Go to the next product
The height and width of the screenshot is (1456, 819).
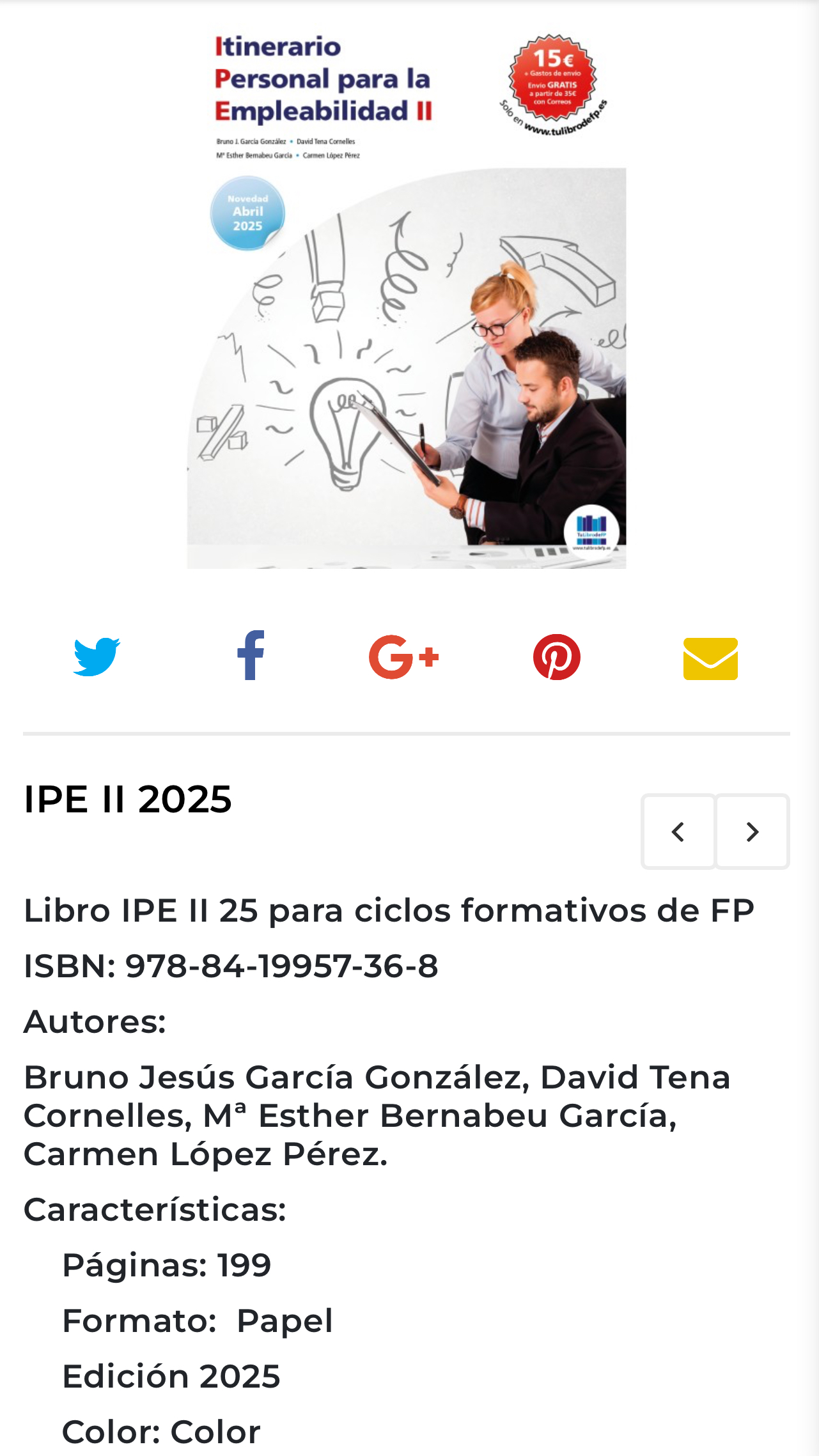(753, 832)
